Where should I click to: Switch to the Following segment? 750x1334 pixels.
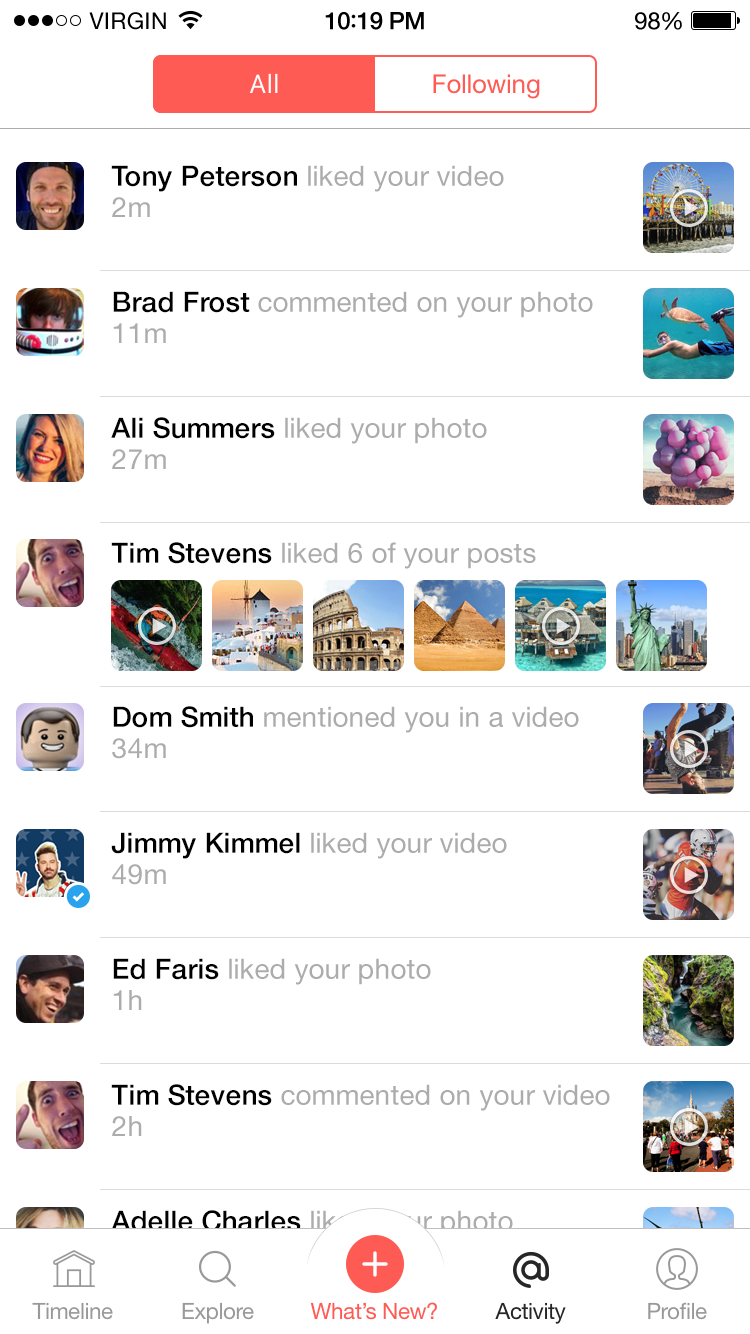485,85
